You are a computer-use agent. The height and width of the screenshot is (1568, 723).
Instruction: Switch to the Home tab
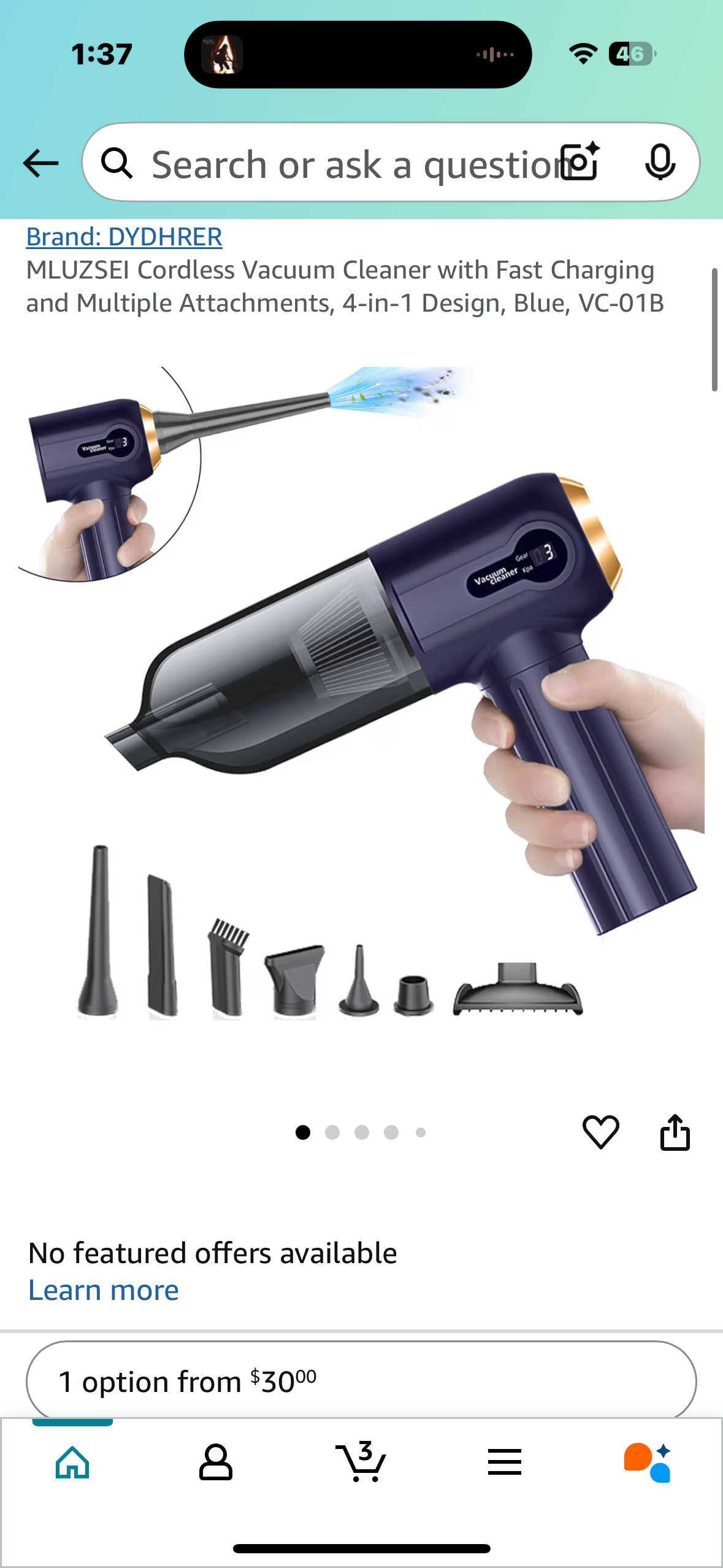point(72,1462)
